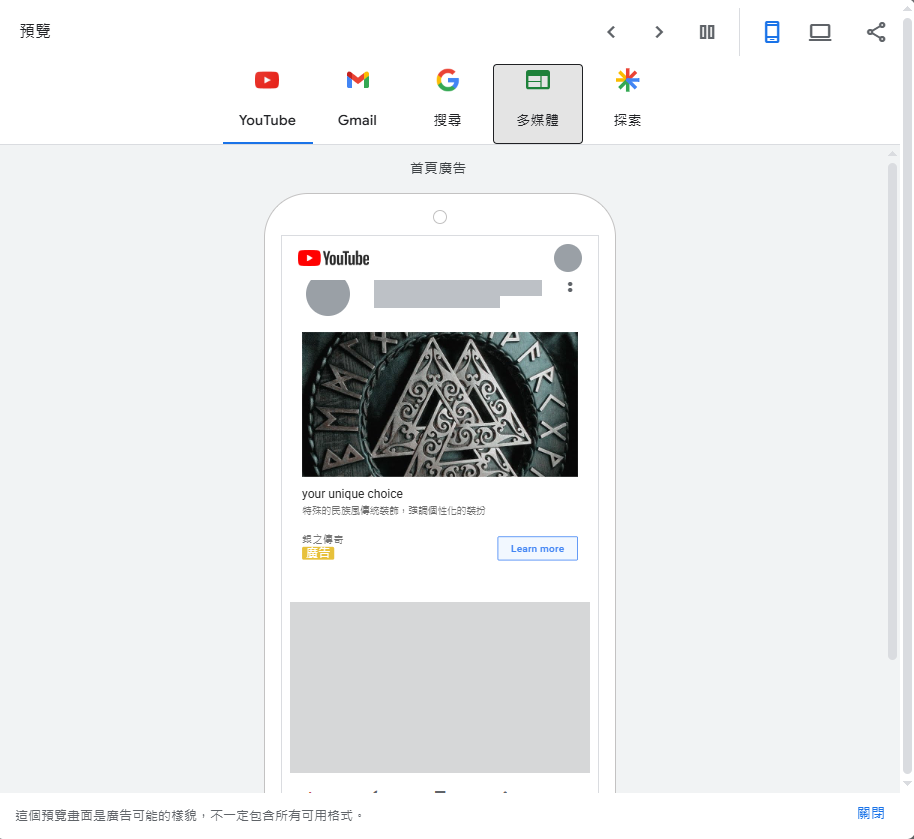This screenshot has height=839, width=914.
Task: Switch to mobile device preview
Action: point(772,32)
